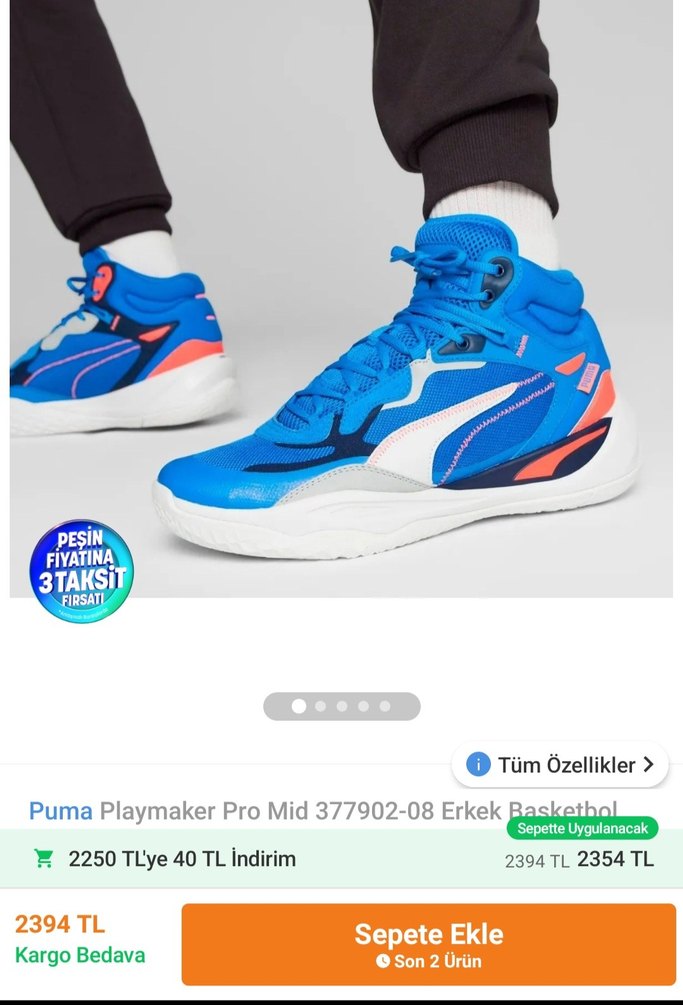This screenshot has width=683, height=1005.
Task: Open the 2250 TL'ye 40 TL İndirim offer
Action: (182, 858)
